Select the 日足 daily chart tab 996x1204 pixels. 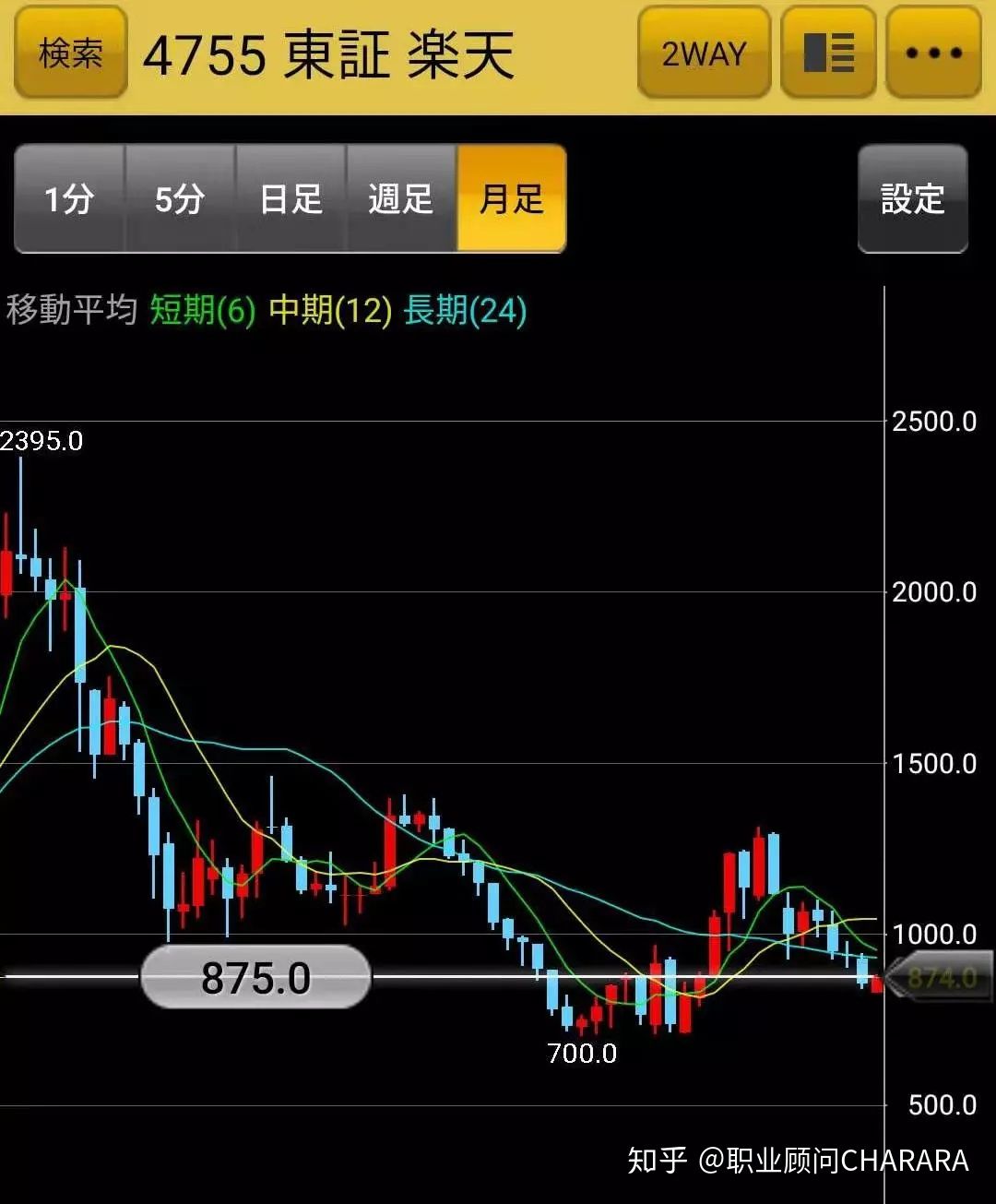pyautogui.click(x=290, y=198)
